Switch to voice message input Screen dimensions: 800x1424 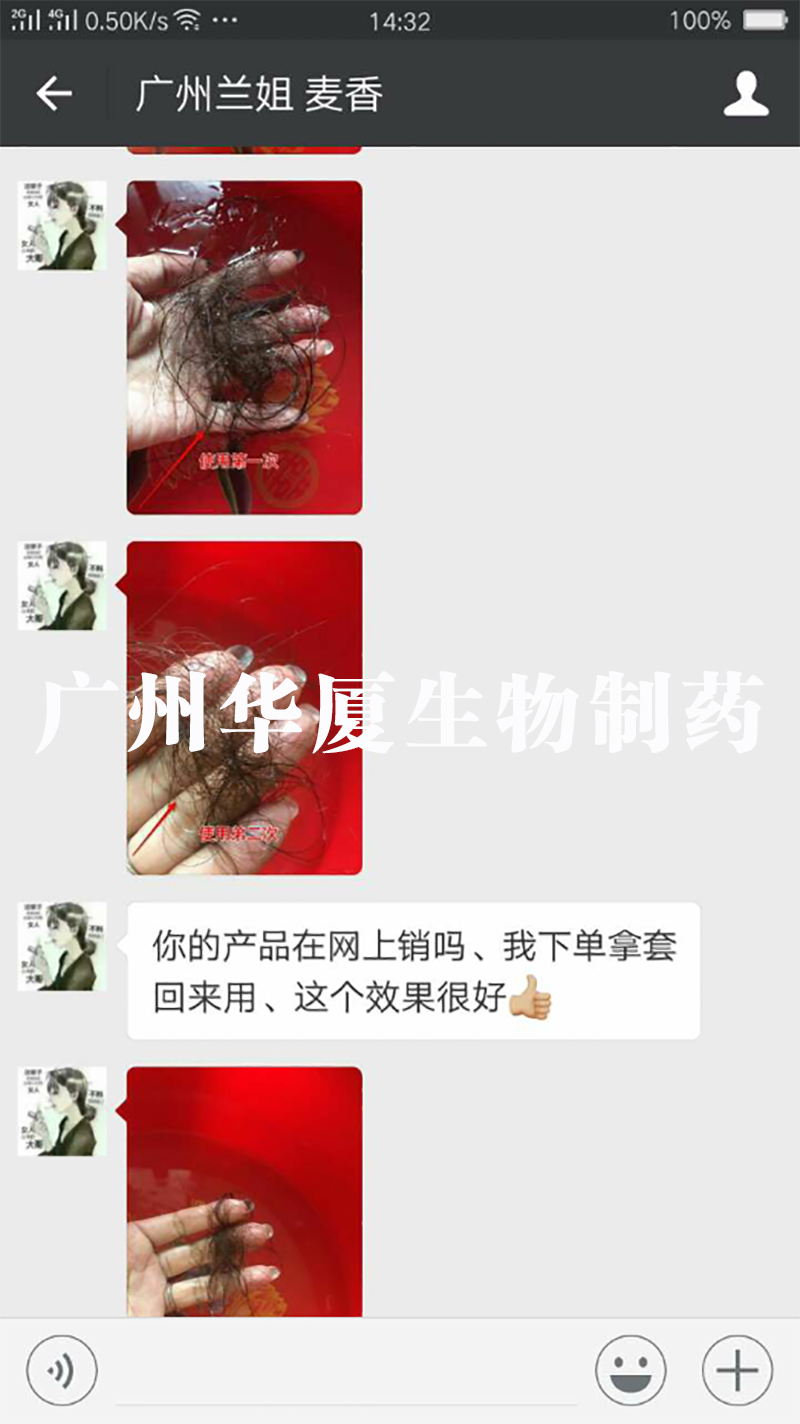pyautogui.click(x=62, y=1370)
